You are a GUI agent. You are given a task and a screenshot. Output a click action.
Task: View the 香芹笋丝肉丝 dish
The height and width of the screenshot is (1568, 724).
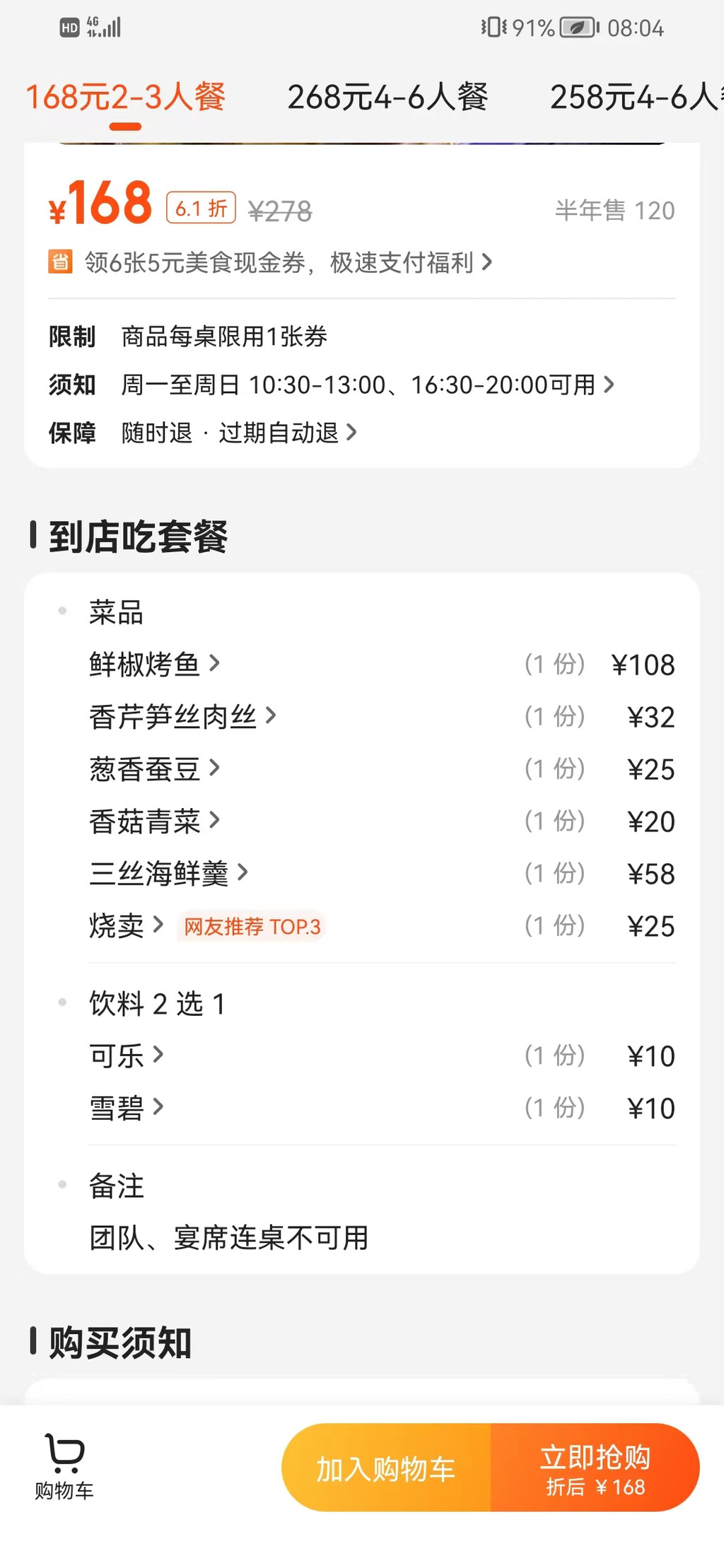pos(182,716)
